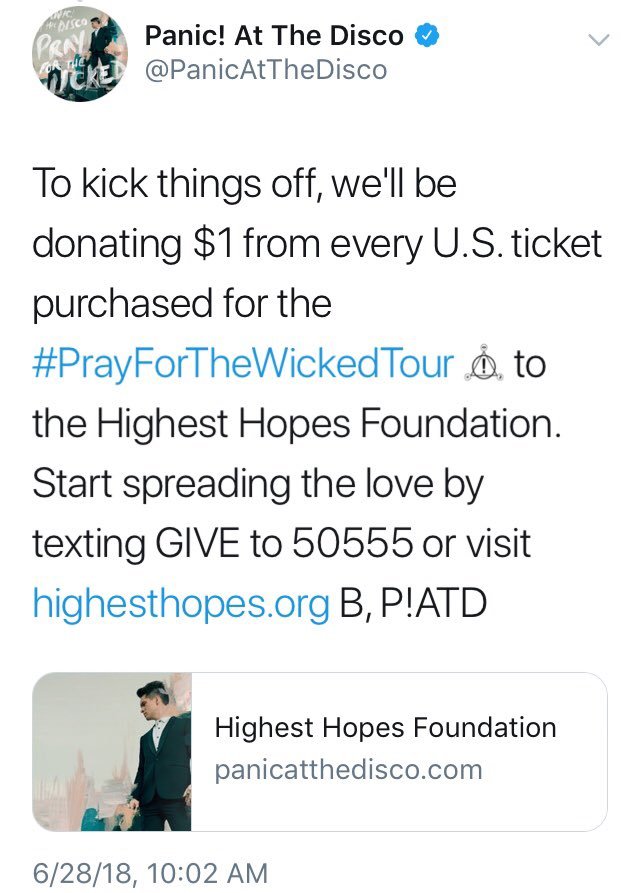639x893 pixels.
Task: Visit the highesthopes.org link
Action: (x=181, y=603)
